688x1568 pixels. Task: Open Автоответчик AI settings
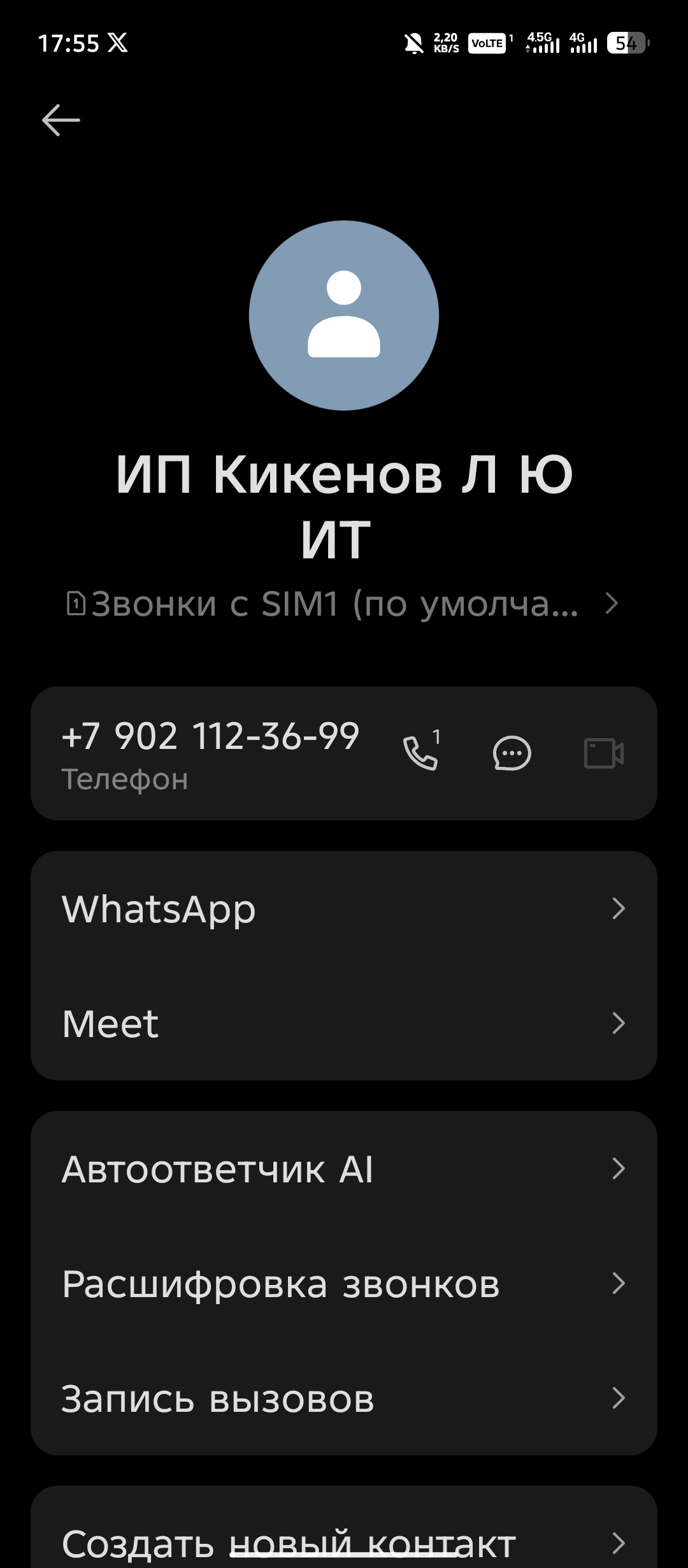pyautogui.click(x=344, y=1168)
